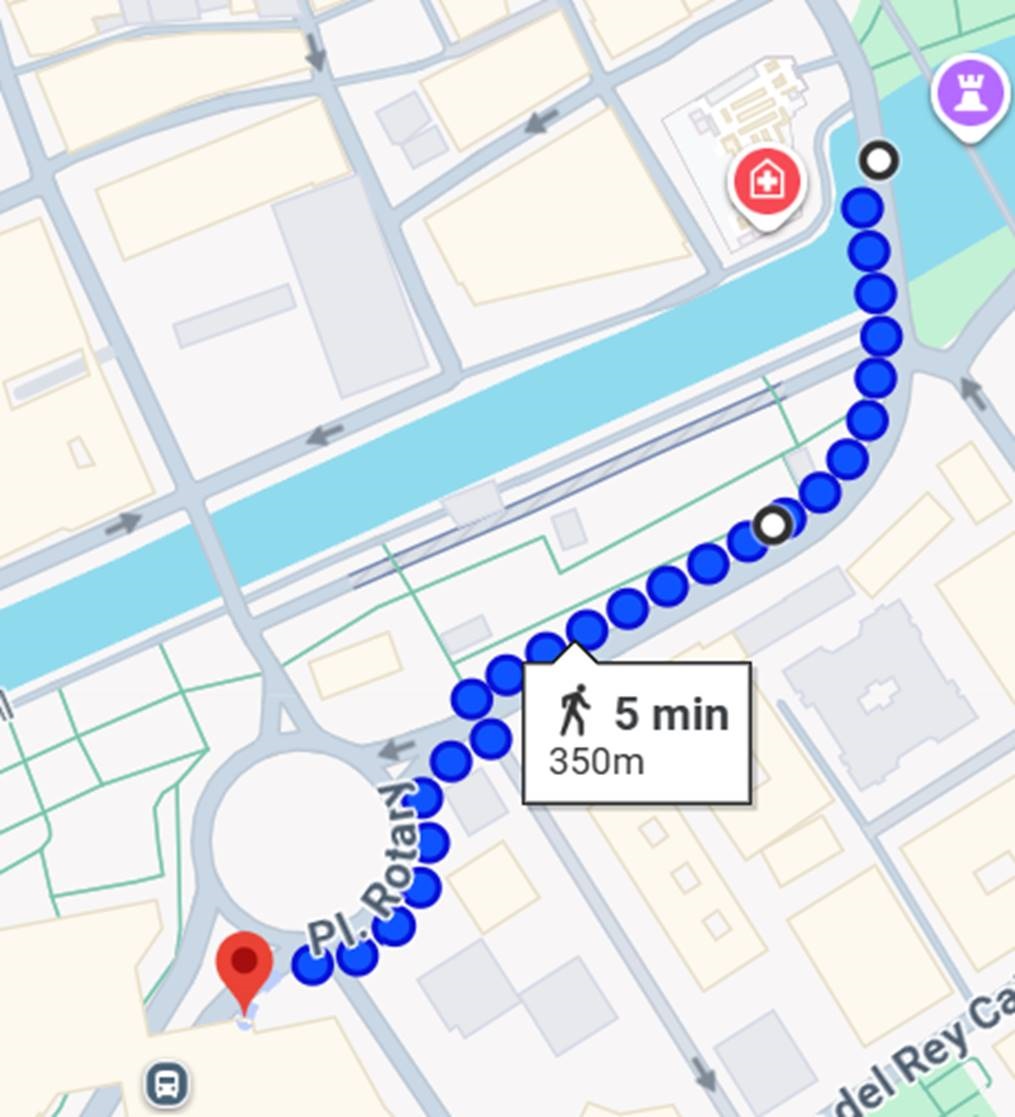Tap the purple castle landmark pin
This screenshot has height=1117, width=1015.
tap(972, 95)
